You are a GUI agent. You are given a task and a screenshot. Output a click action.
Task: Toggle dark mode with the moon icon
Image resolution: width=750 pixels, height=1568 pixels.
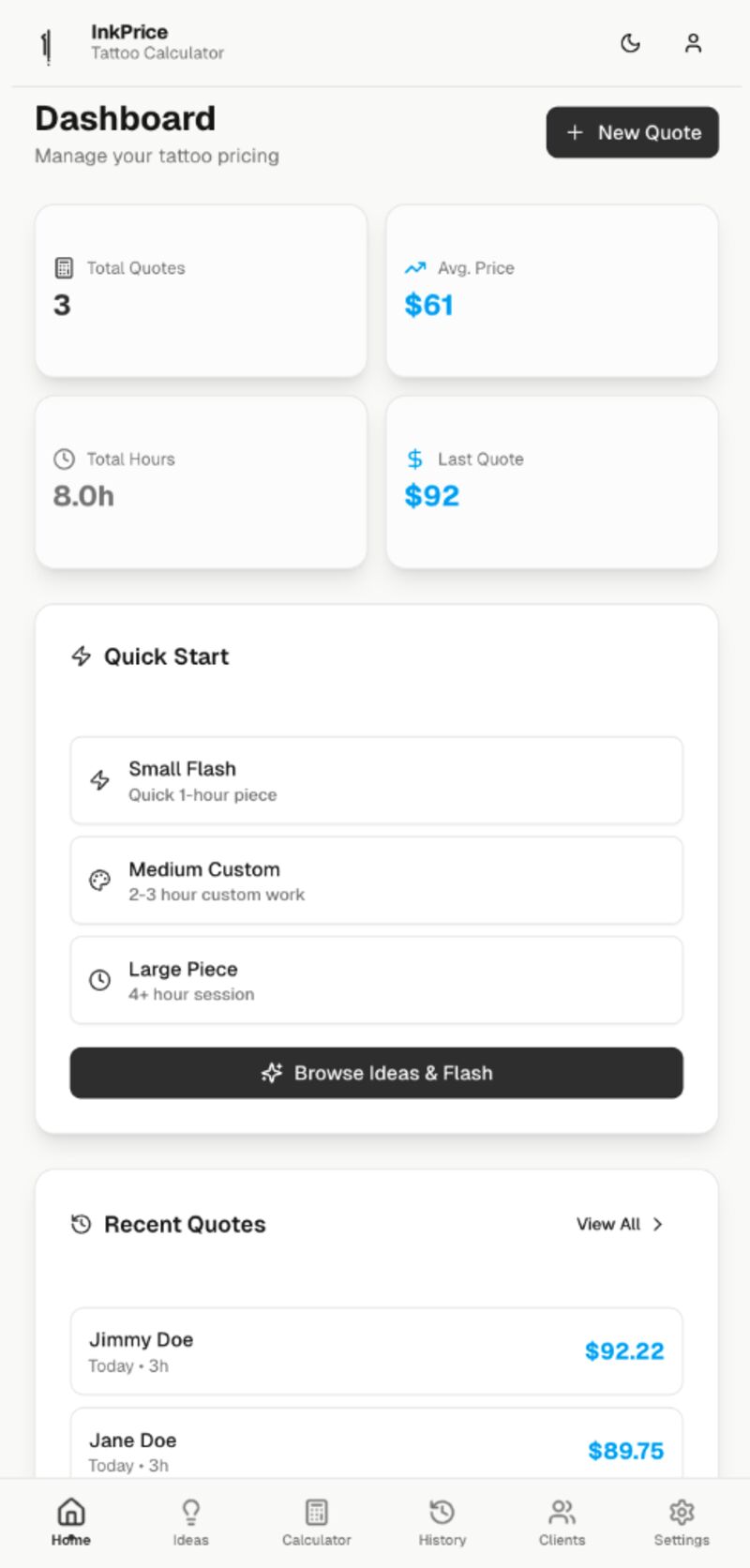[630, 43]
